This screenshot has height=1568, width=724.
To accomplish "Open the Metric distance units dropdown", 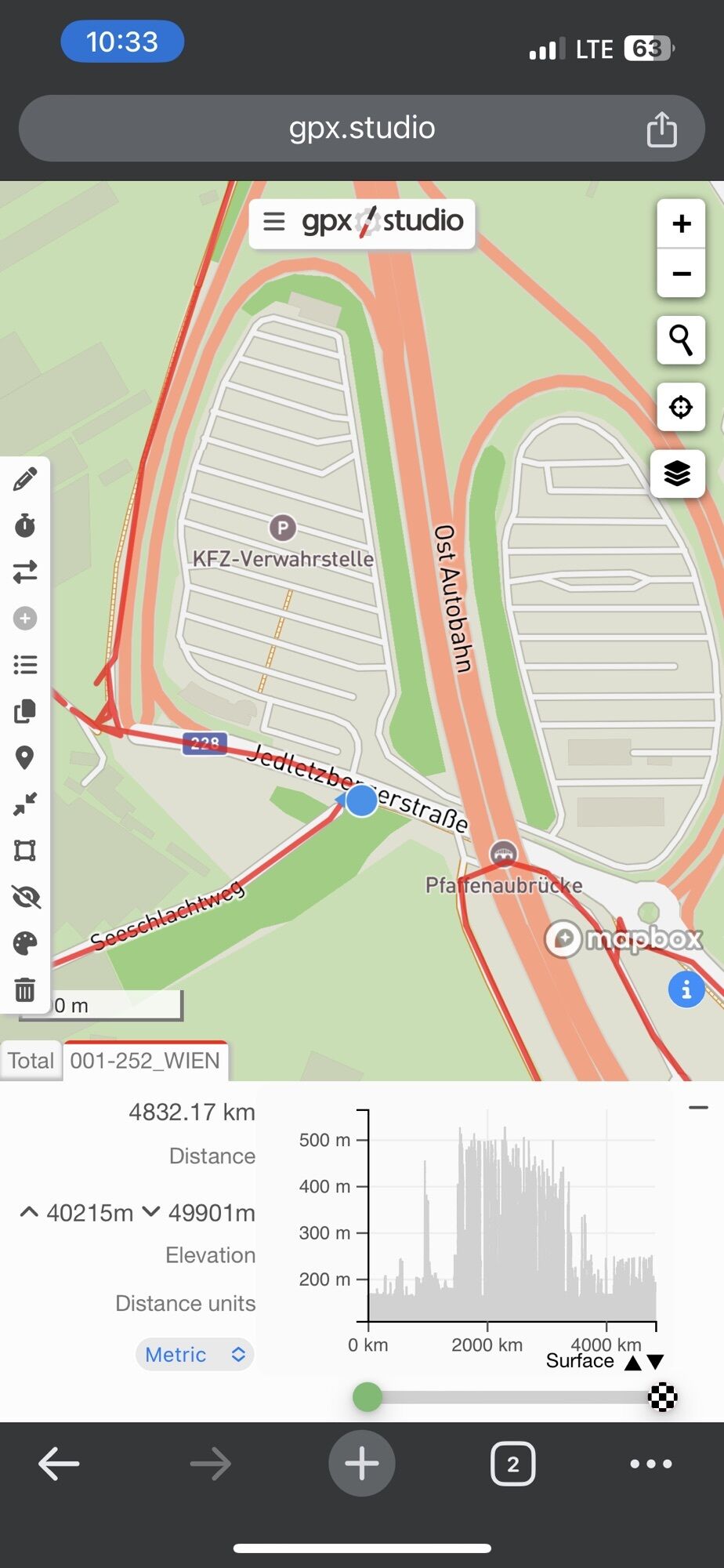I will click(194, 1354).
